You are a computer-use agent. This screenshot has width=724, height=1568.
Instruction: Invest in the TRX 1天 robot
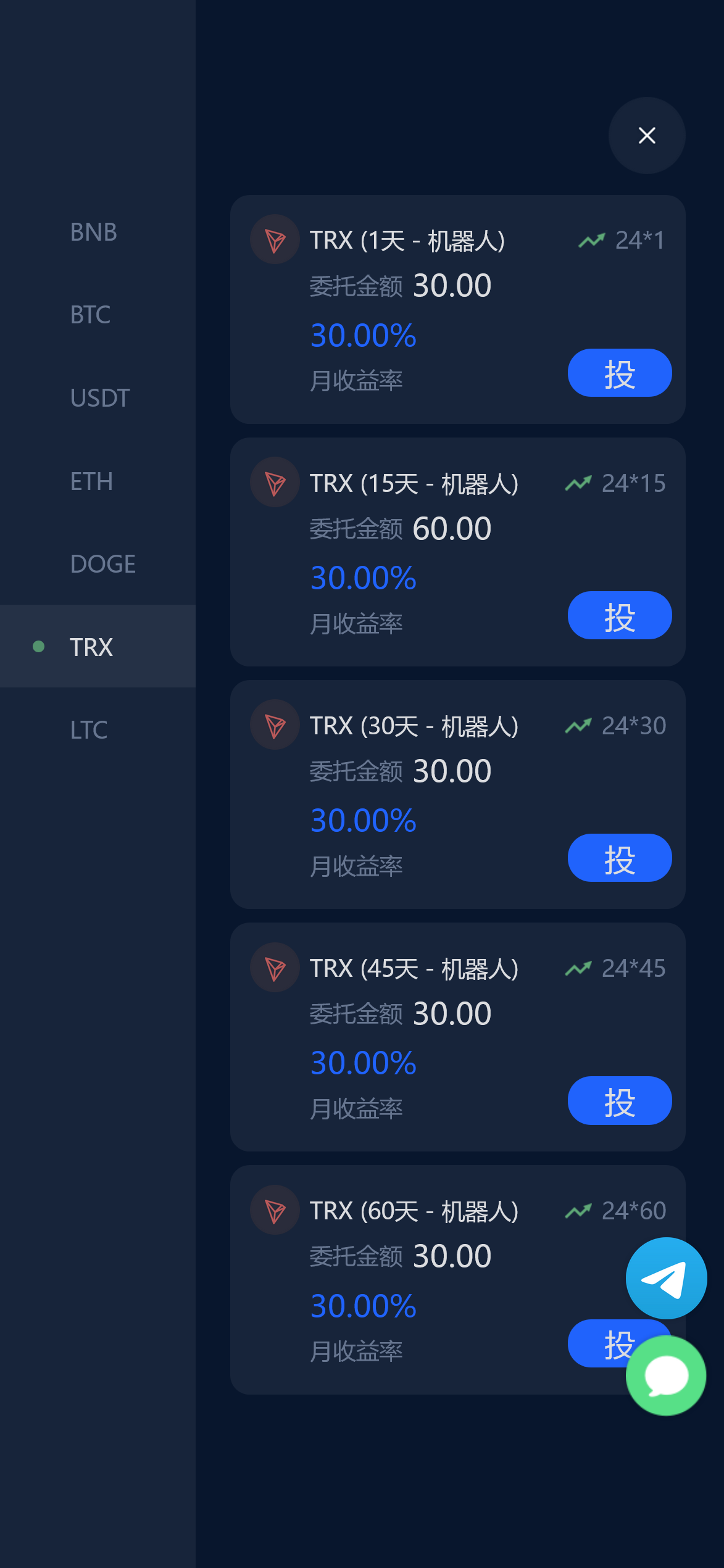(x=619, y=373)
